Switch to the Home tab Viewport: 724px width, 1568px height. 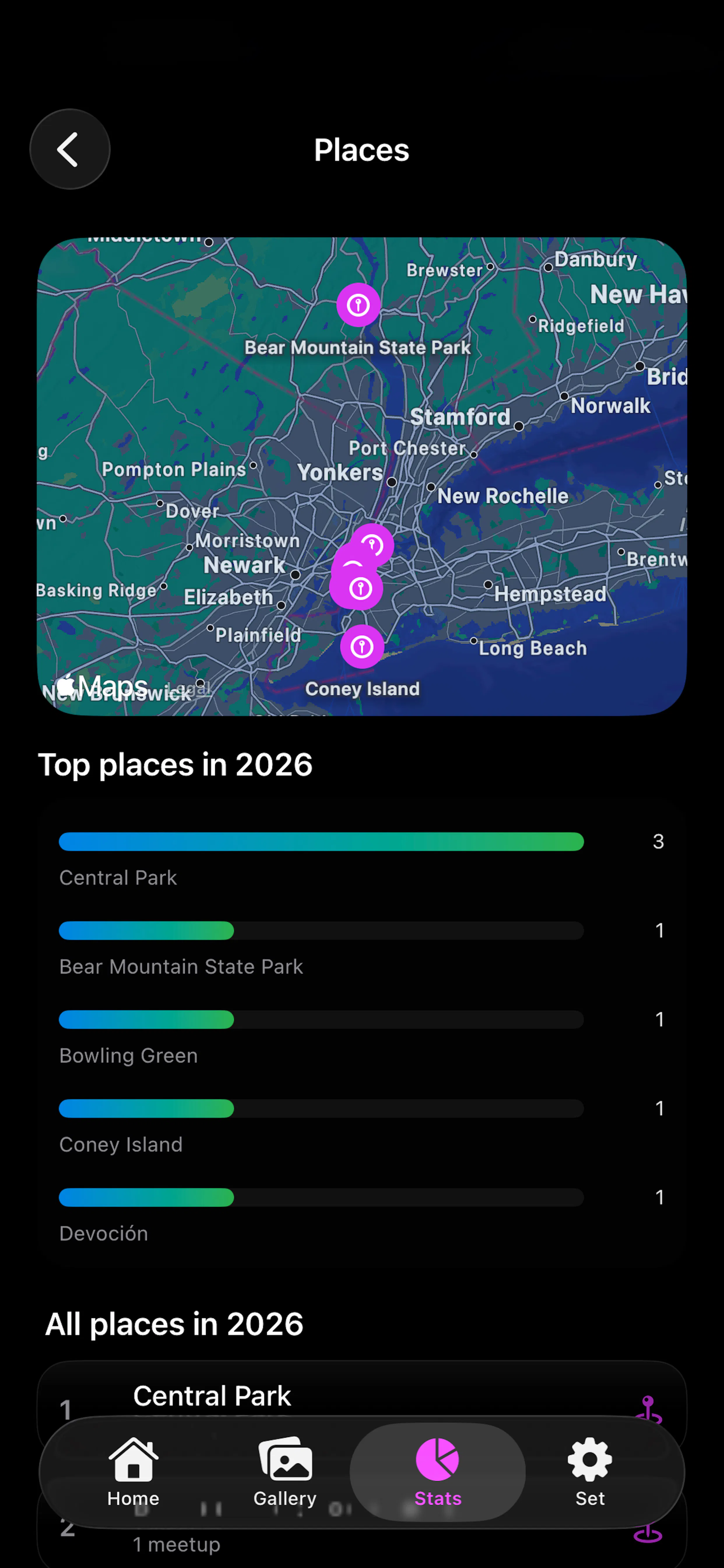click(133, 1471)
